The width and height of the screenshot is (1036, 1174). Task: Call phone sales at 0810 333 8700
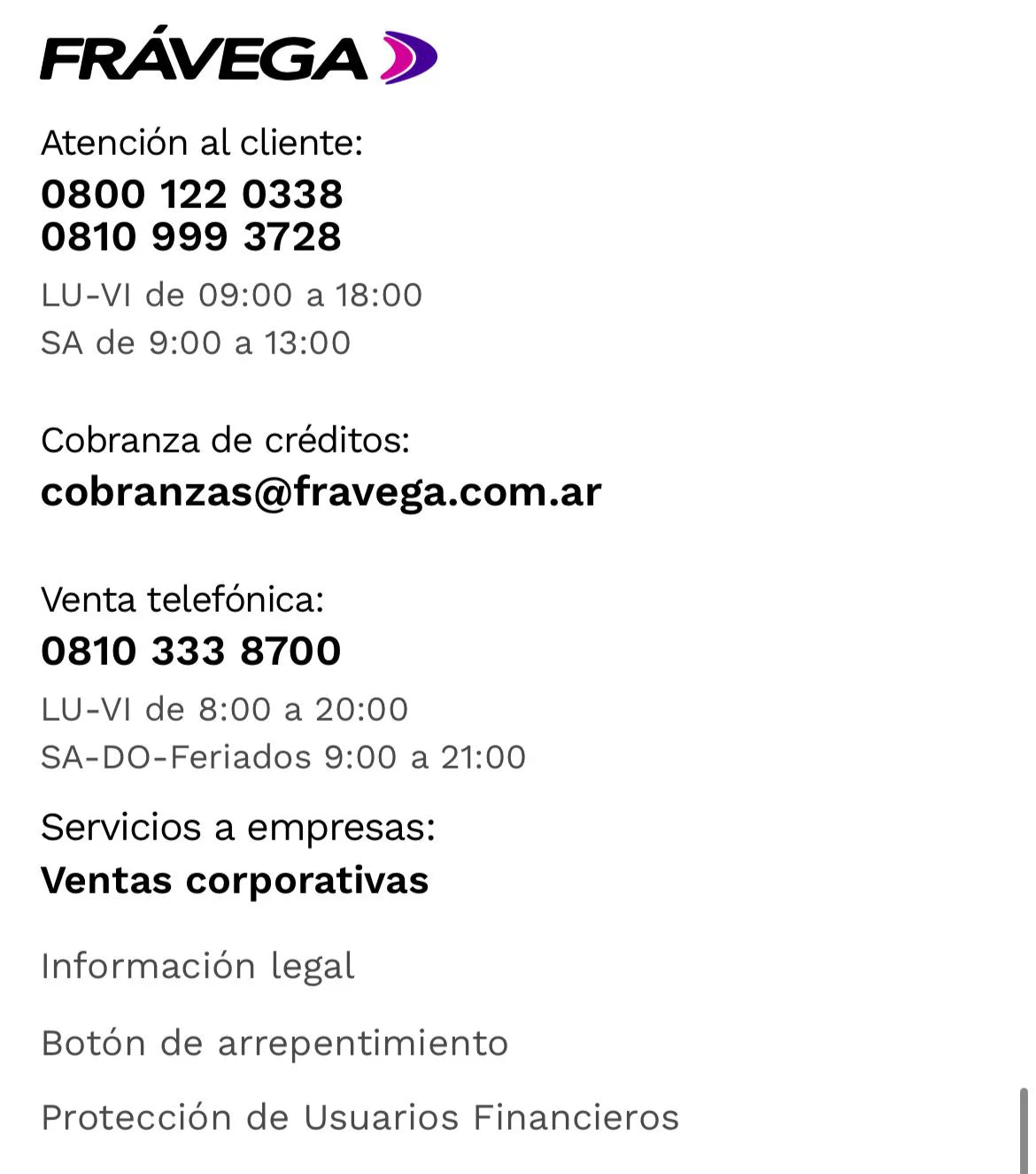coord(191,652)
